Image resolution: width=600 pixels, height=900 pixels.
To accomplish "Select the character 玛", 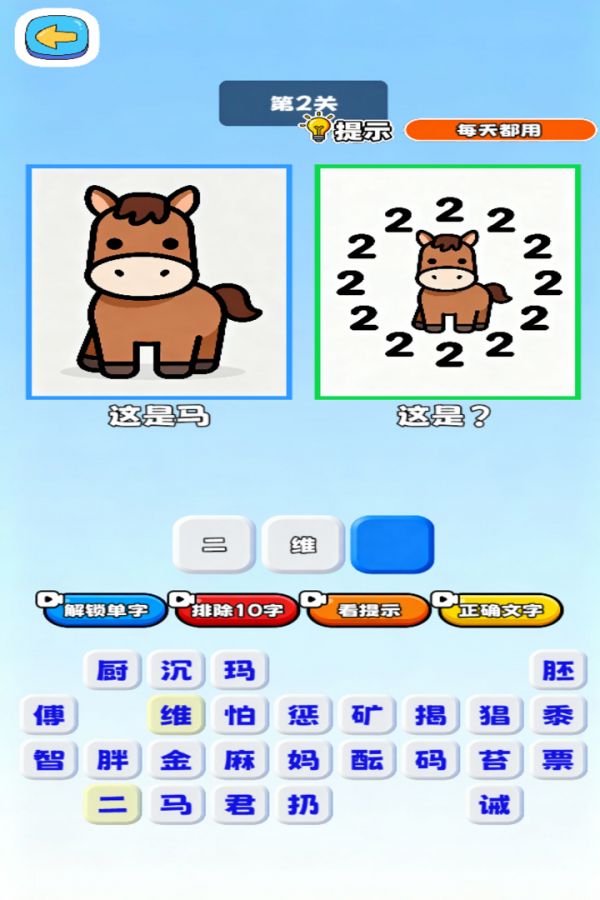I will (240, 670).
